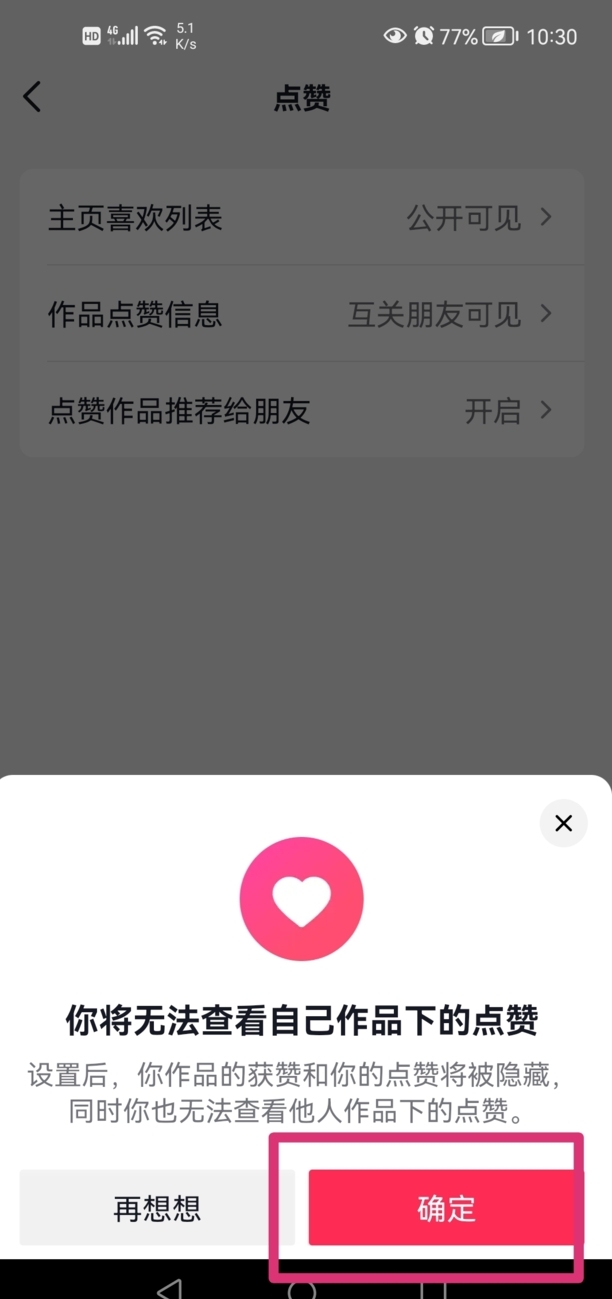Confirm with the 确定 button
Image resolution: width=612 pixels, height=1299 pixels.
[x=446, y=1208]
